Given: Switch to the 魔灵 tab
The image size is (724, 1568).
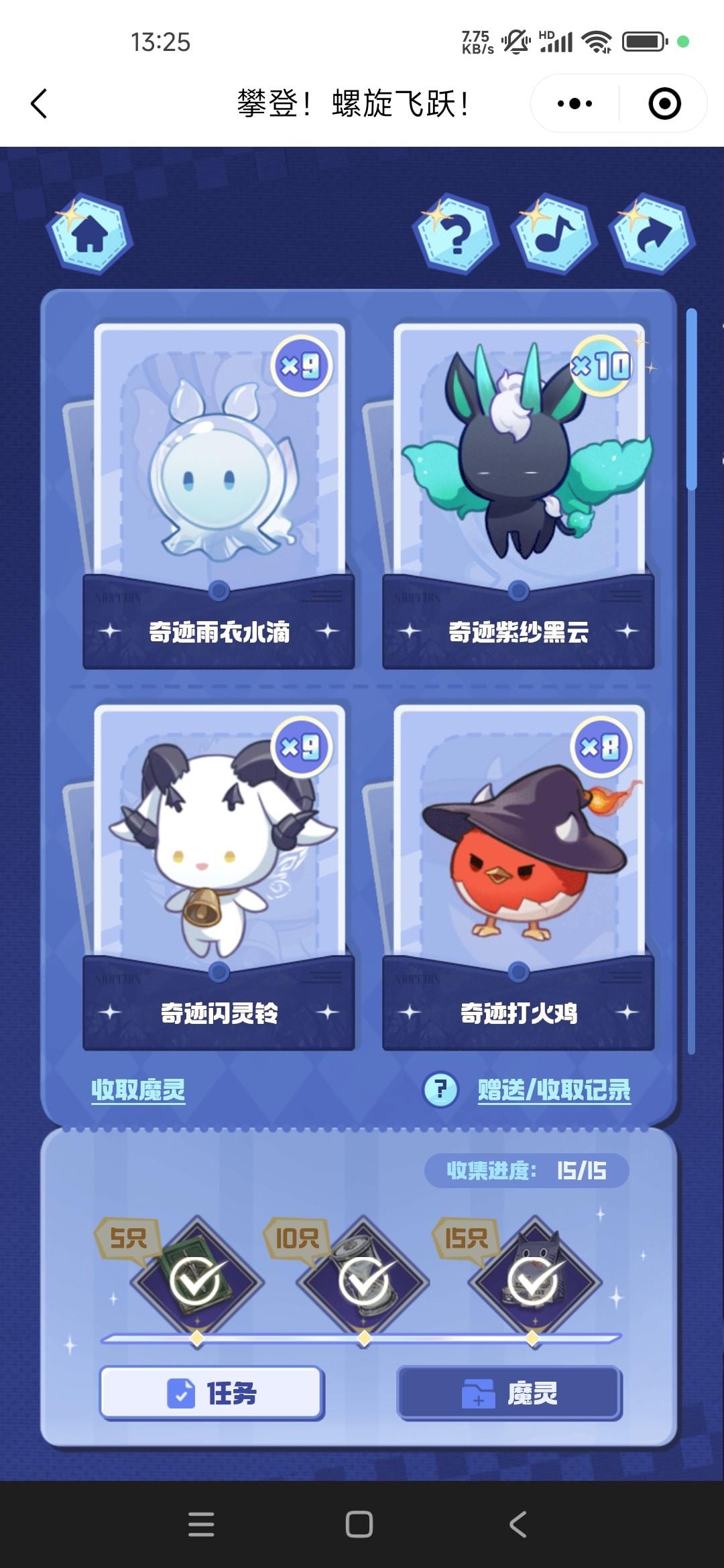Looking at the screenshot, I should click(509, 1394).
